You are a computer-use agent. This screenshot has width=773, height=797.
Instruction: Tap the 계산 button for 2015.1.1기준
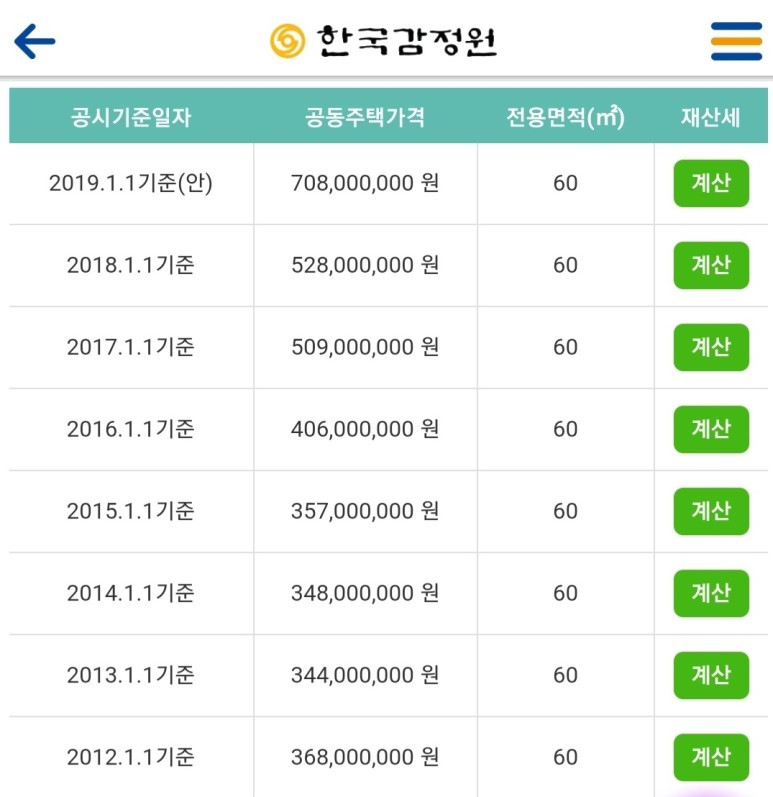[710, 510]
